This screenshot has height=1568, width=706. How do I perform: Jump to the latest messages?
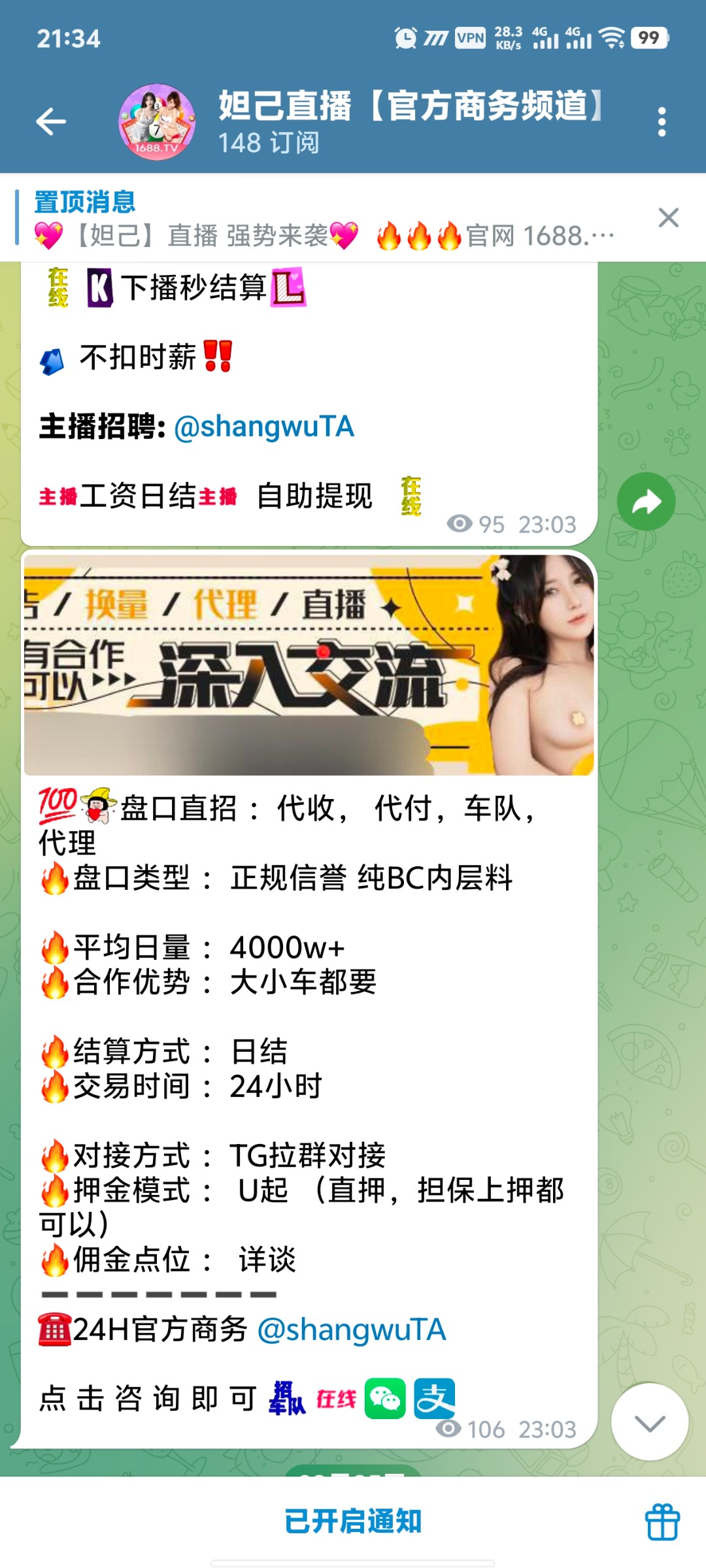[649, 1422]
